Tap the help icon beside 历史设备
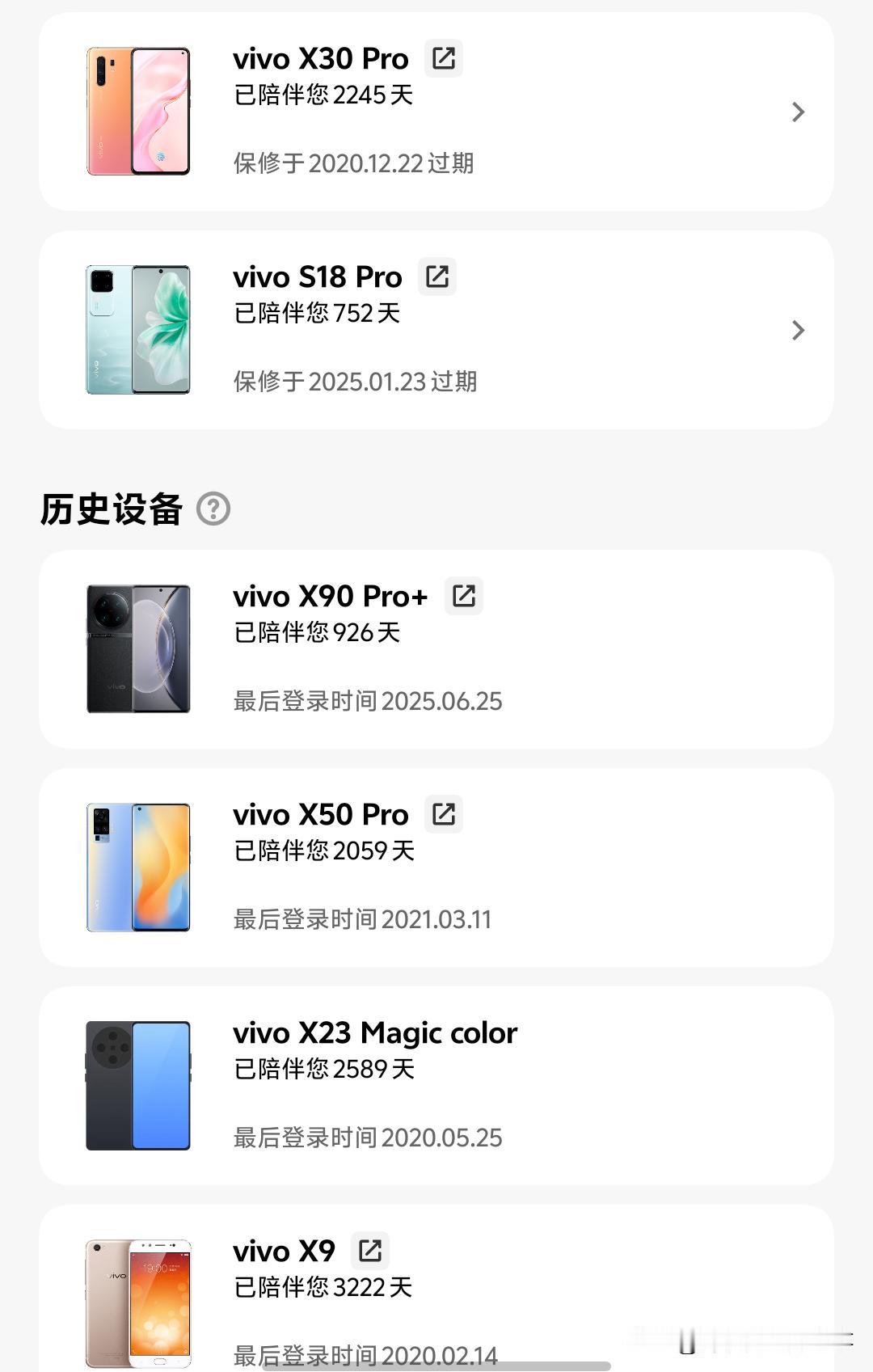Viewport: 873px width, 1372px height. tap(214, 509)
